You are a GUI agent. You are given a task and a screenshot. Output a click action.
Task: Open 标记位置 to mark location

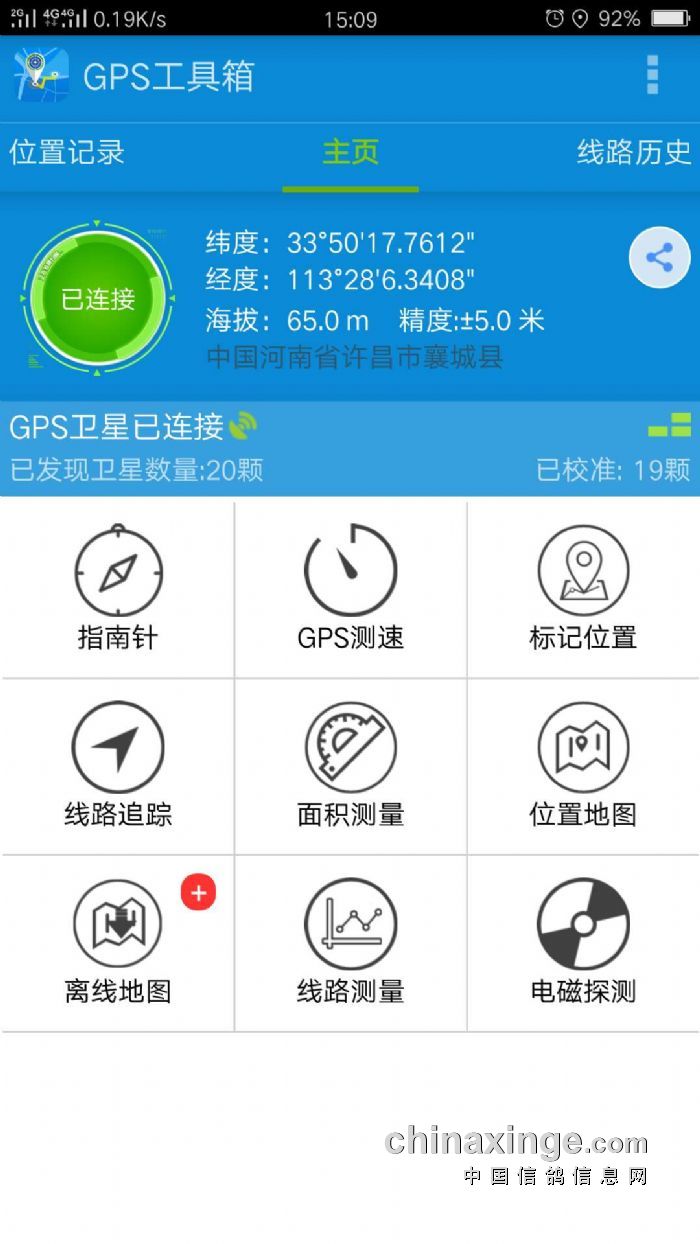583,589
